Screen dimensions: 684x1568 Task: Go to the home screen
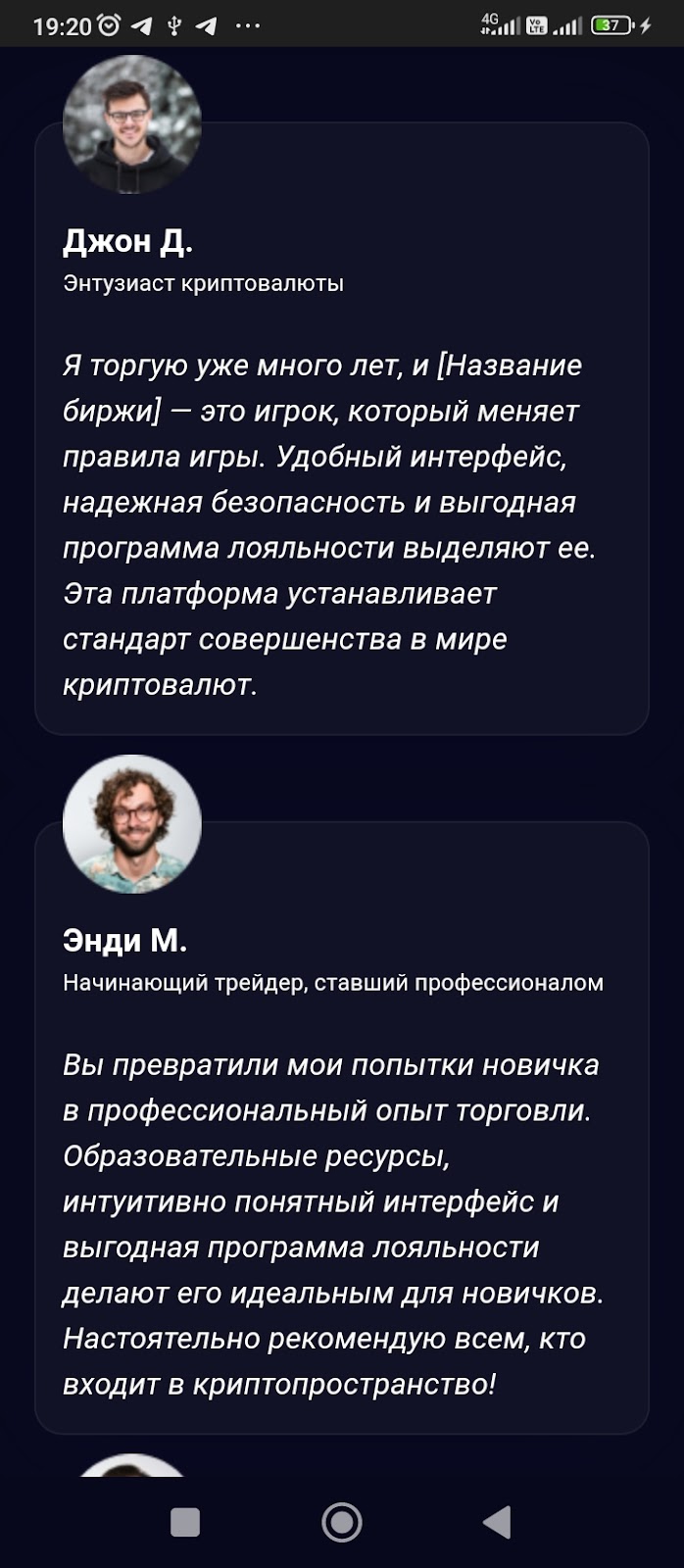pyautogui.click(x=342, y=1522)
